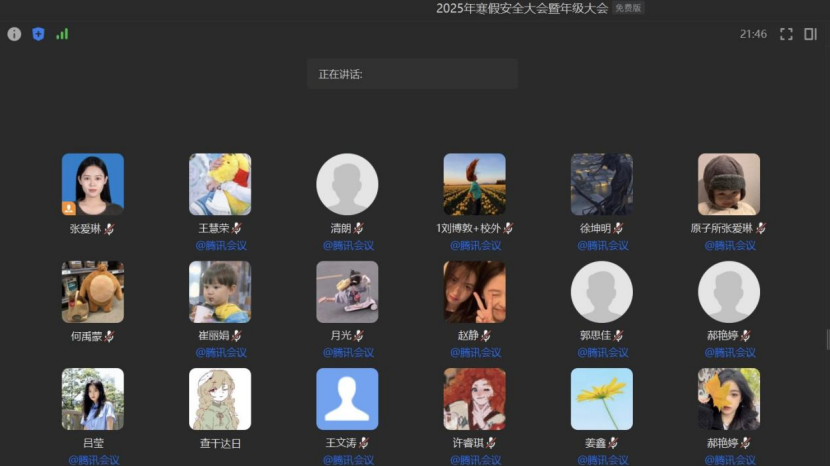Open participant 月光's tile
Viewport: 830px width, 467px height.
coord(347,292)
